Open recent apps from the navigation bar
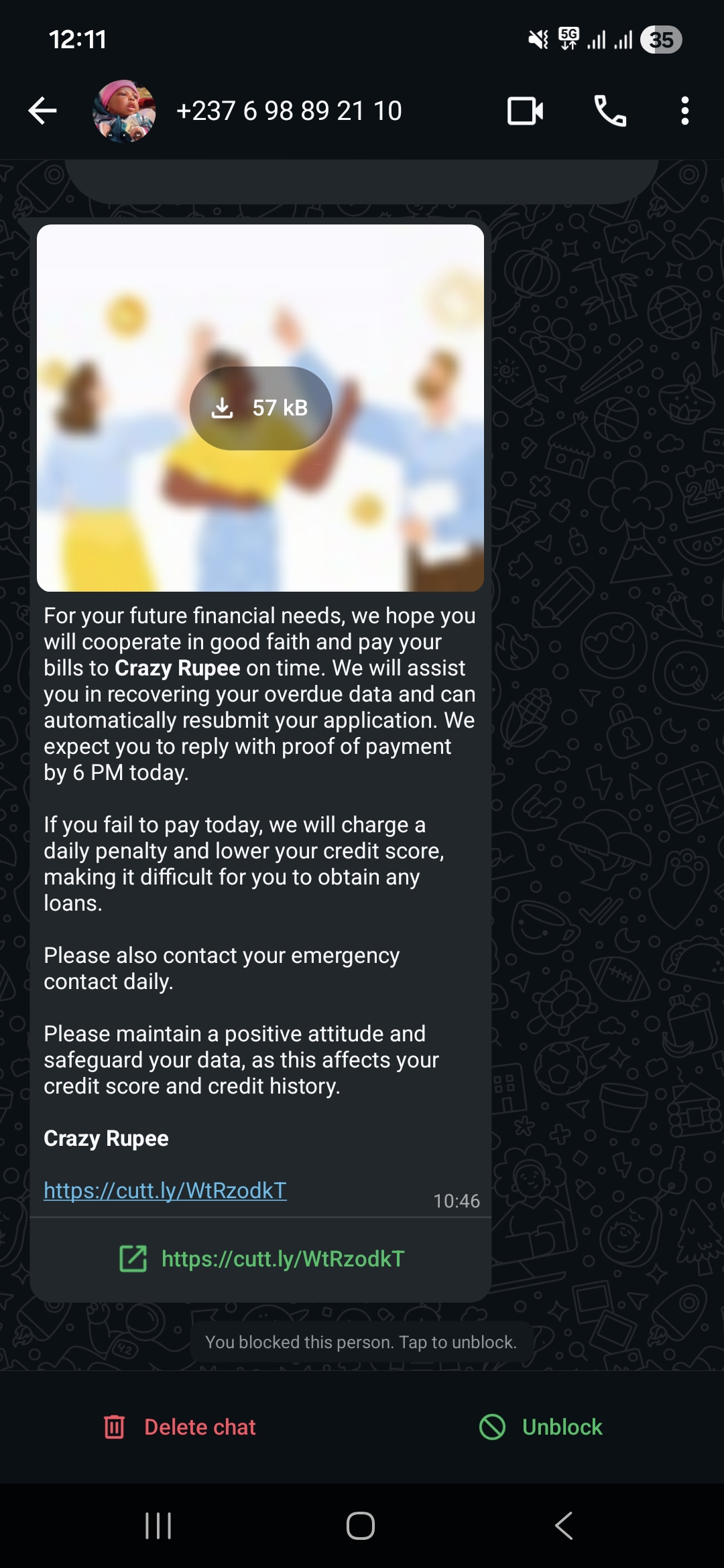The height and width of the screenshot is (1568, 724). (x=158, y=1526)
